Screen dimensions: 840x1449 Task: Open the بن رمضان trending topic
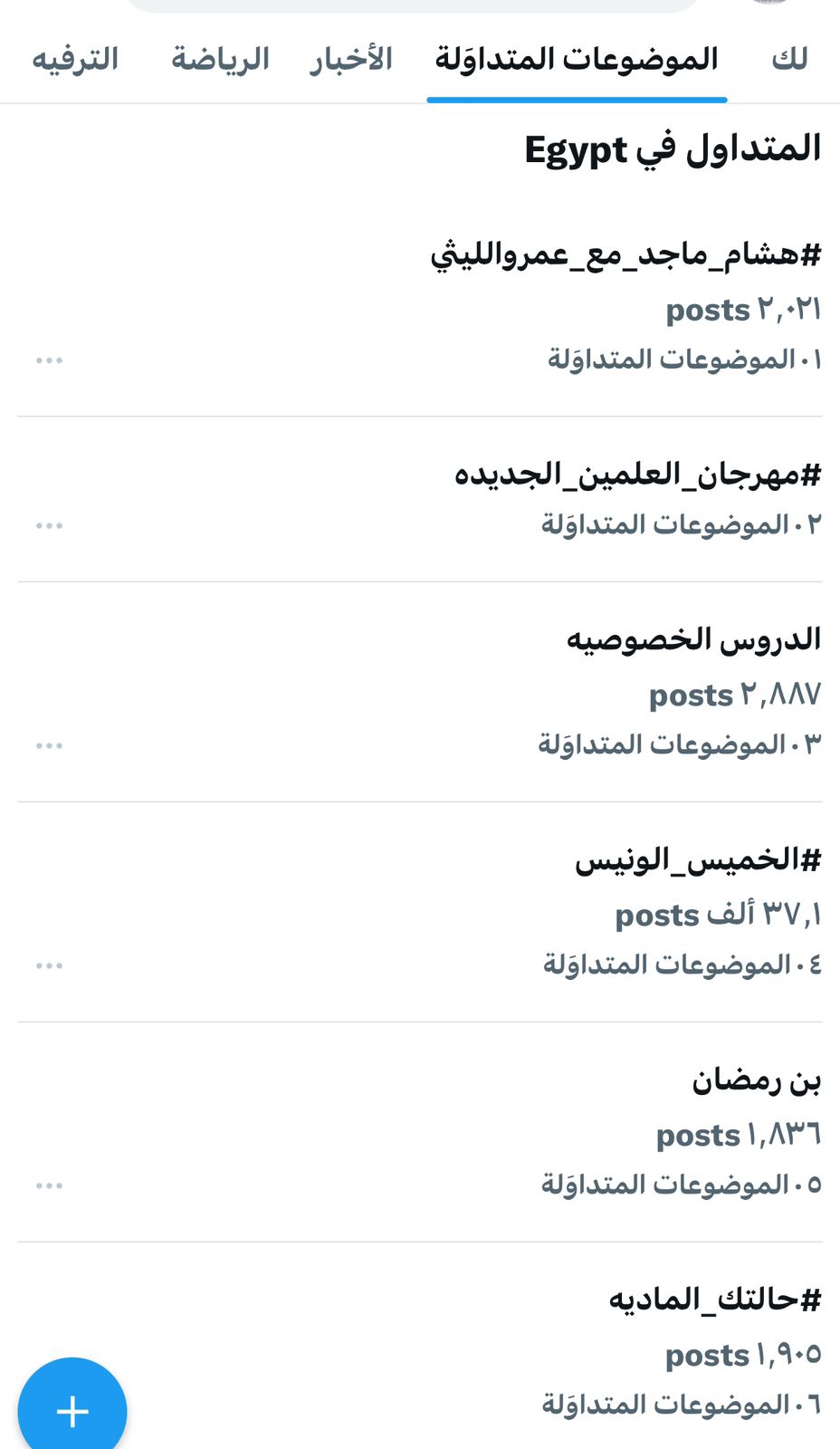pos(420,1132)
